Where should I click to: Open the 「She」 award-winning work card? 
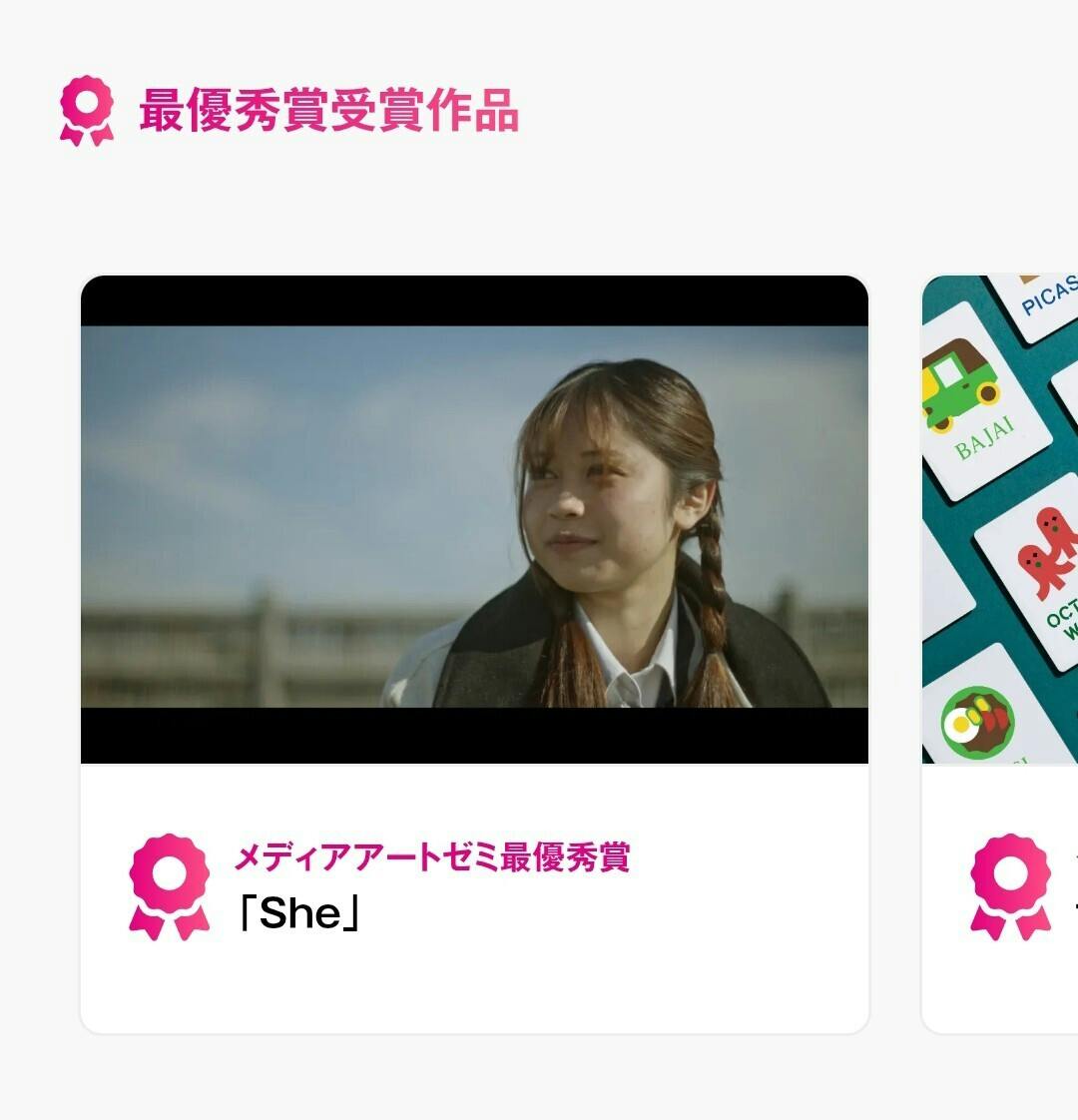pyautogui.click(x=474, y=654)
